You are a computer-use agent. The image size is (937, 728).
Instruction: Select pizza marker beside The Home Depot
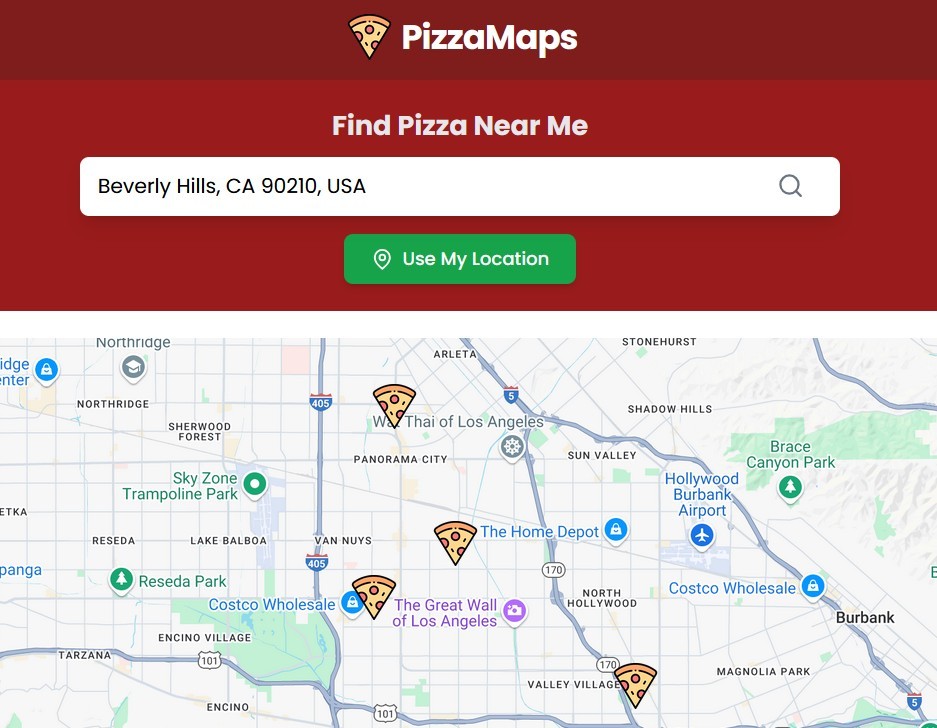tap(455, 542)
